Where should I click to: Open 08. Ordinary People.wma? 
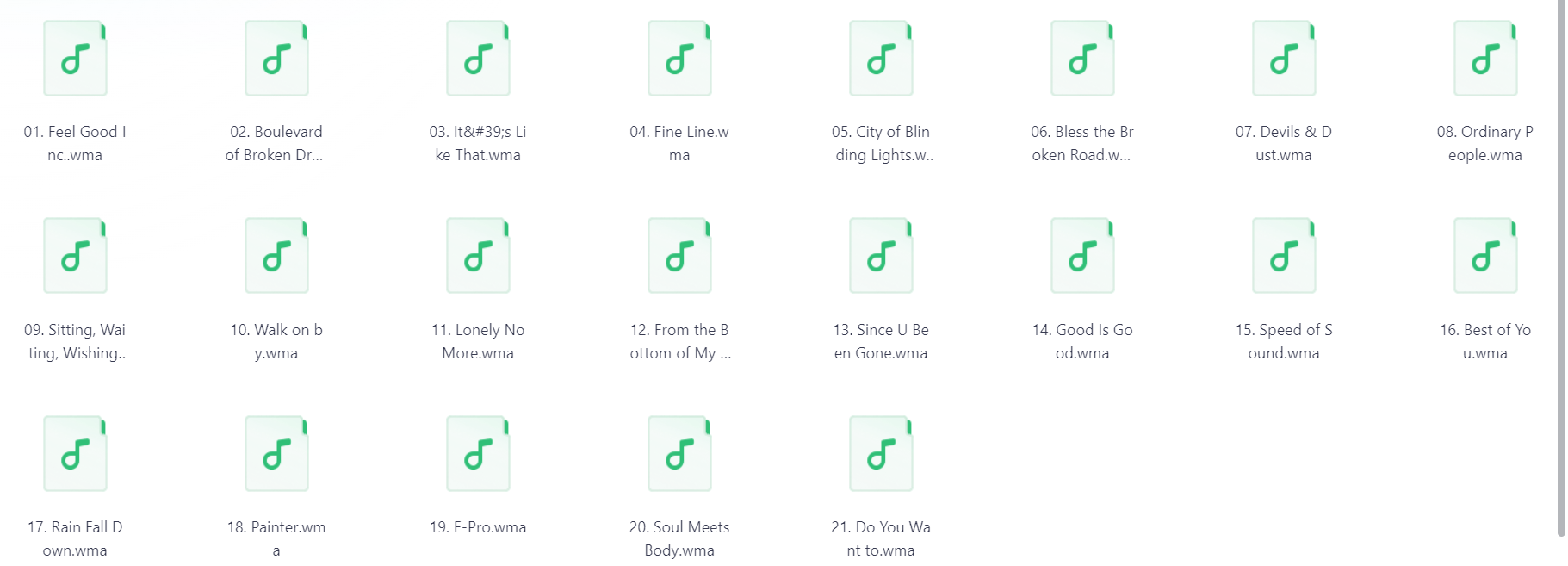[x=1486, y=59]
